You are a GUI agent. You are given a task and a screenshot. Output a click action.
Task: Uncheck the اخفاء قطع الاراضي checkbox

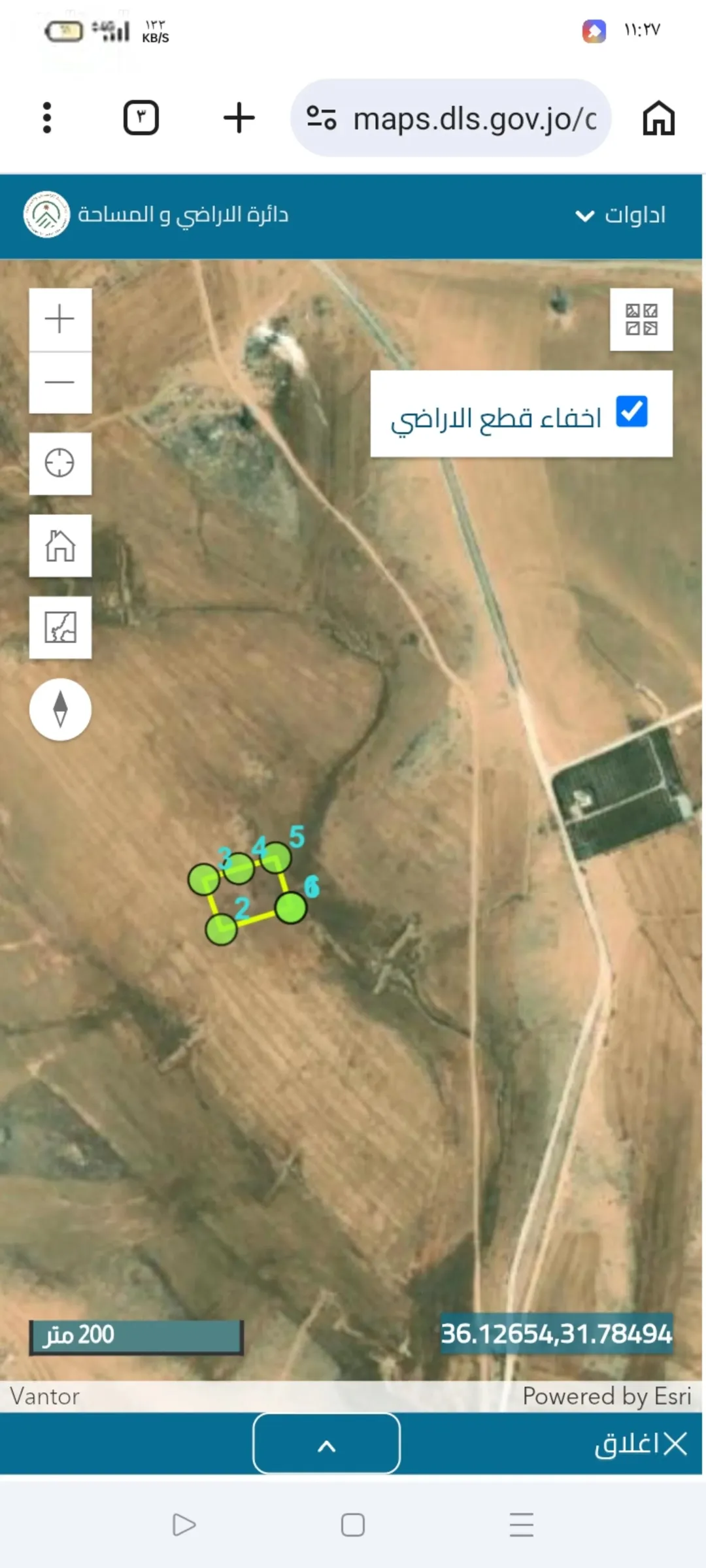coord(631,412)
